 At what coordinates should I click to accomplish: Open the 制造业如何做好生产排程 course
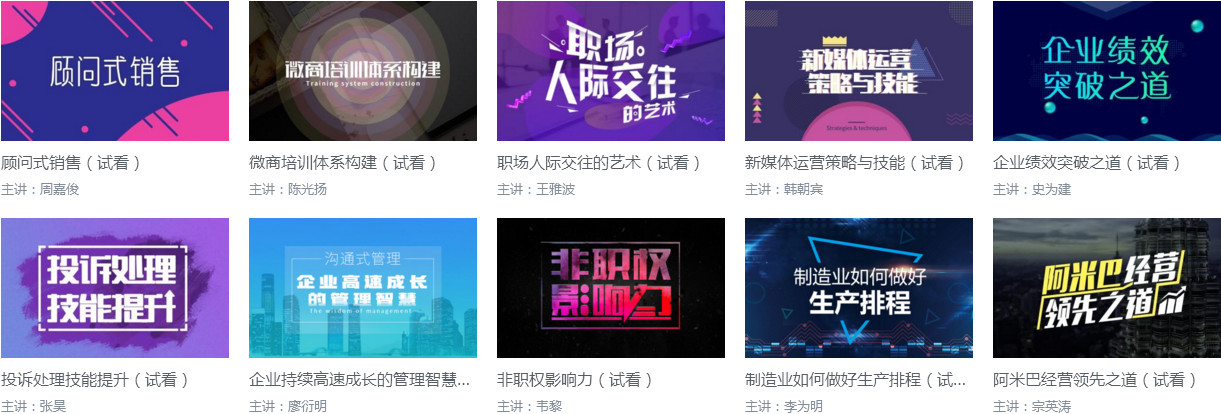(858, 288)
